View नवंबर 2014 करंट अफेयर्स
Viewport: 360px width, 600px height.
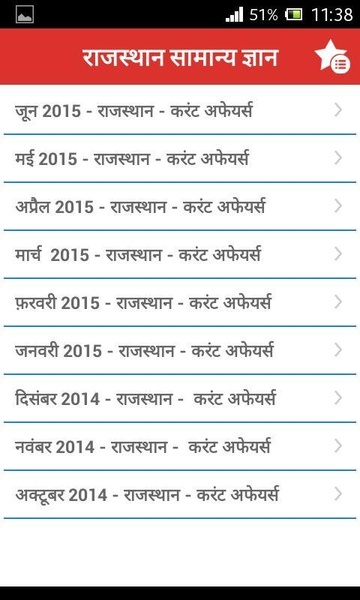[x=180, y=447]
